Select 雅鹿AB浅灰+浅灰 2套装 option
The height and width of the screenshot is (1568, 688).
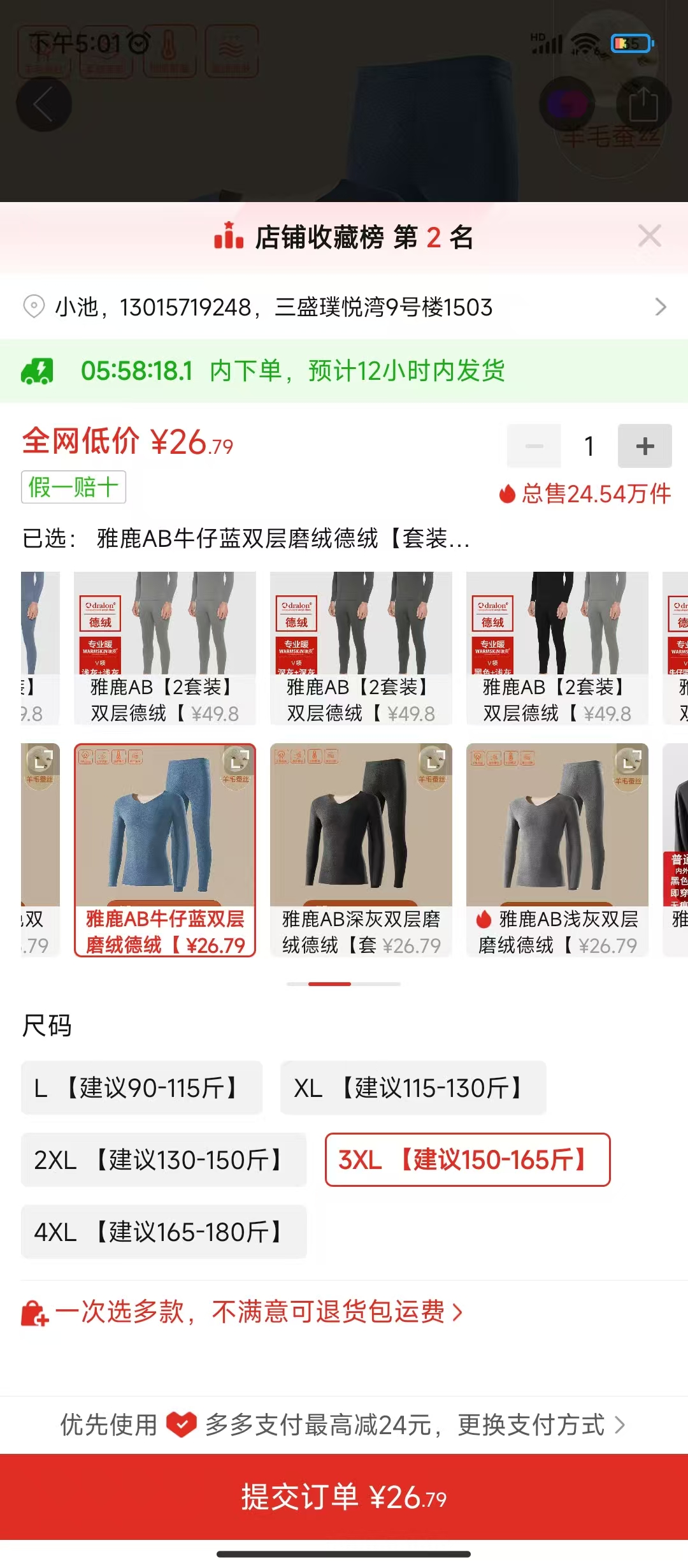[x=165, y=648]
